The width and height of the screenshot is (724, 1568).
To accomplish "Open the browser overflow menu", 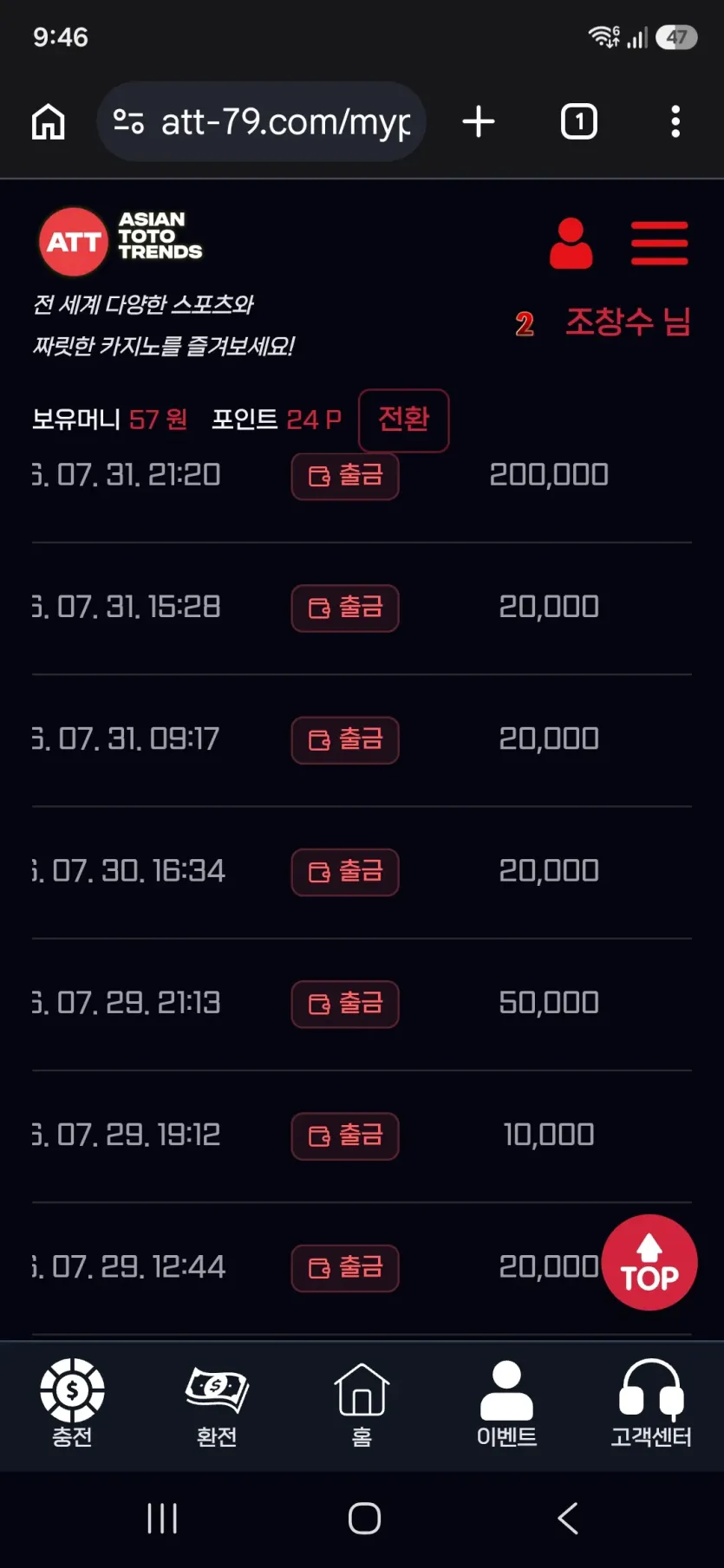I will pyautogui.click(x=675, y=122).
